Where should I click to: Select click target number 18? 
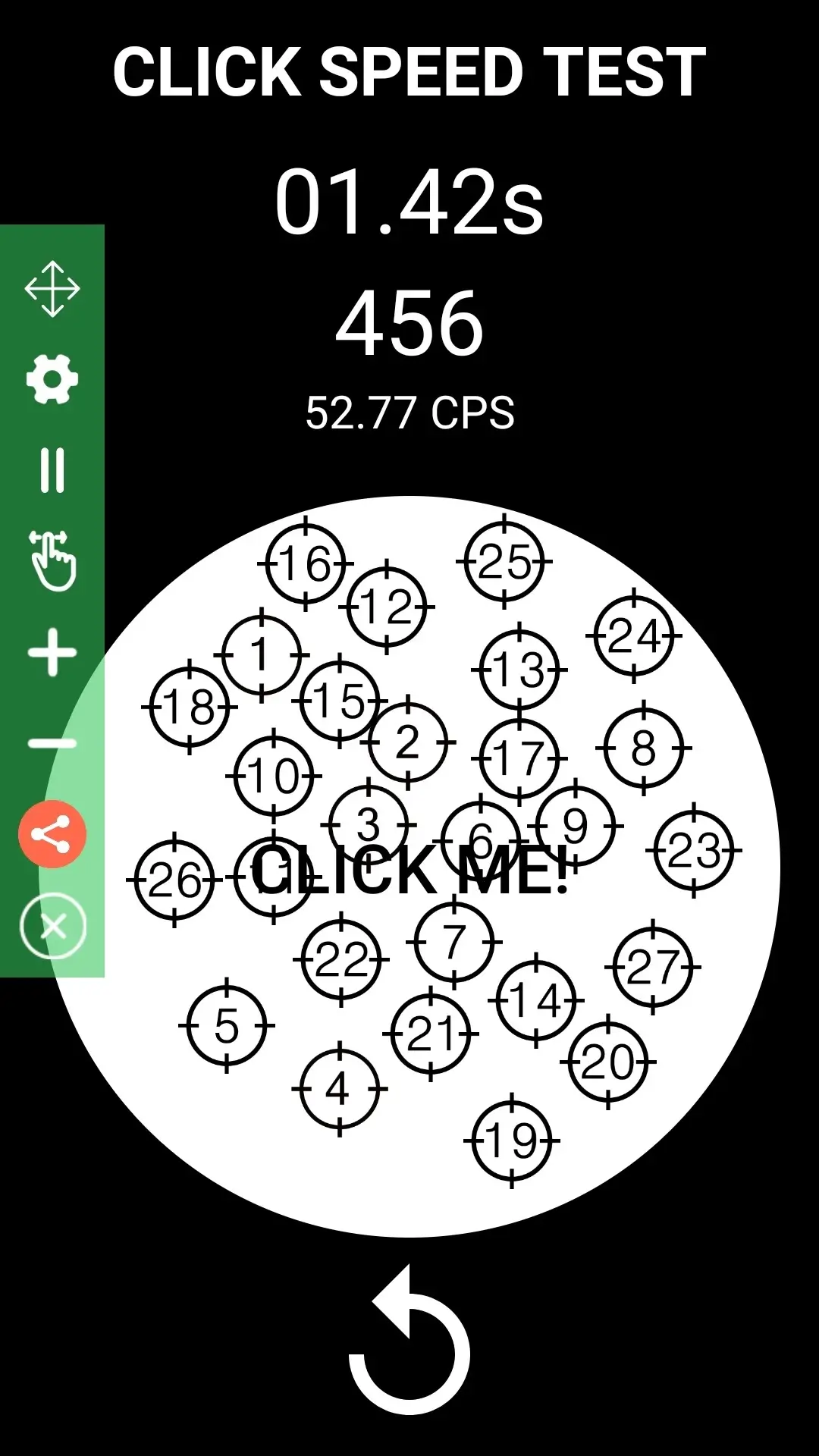coord(190,707)
